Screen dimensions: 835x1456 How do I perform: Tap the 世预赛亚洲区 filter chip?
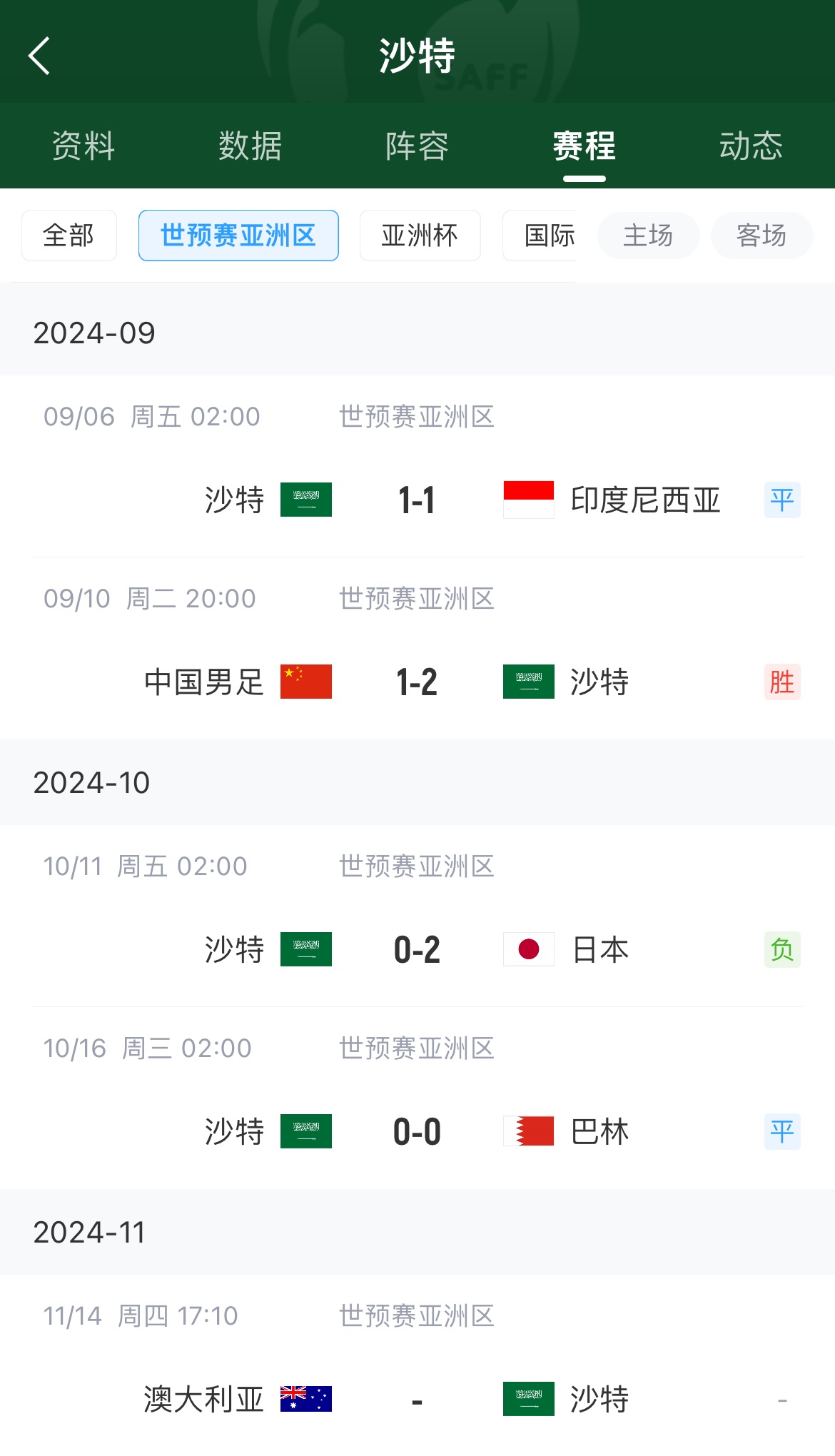(x=238, y=236)
